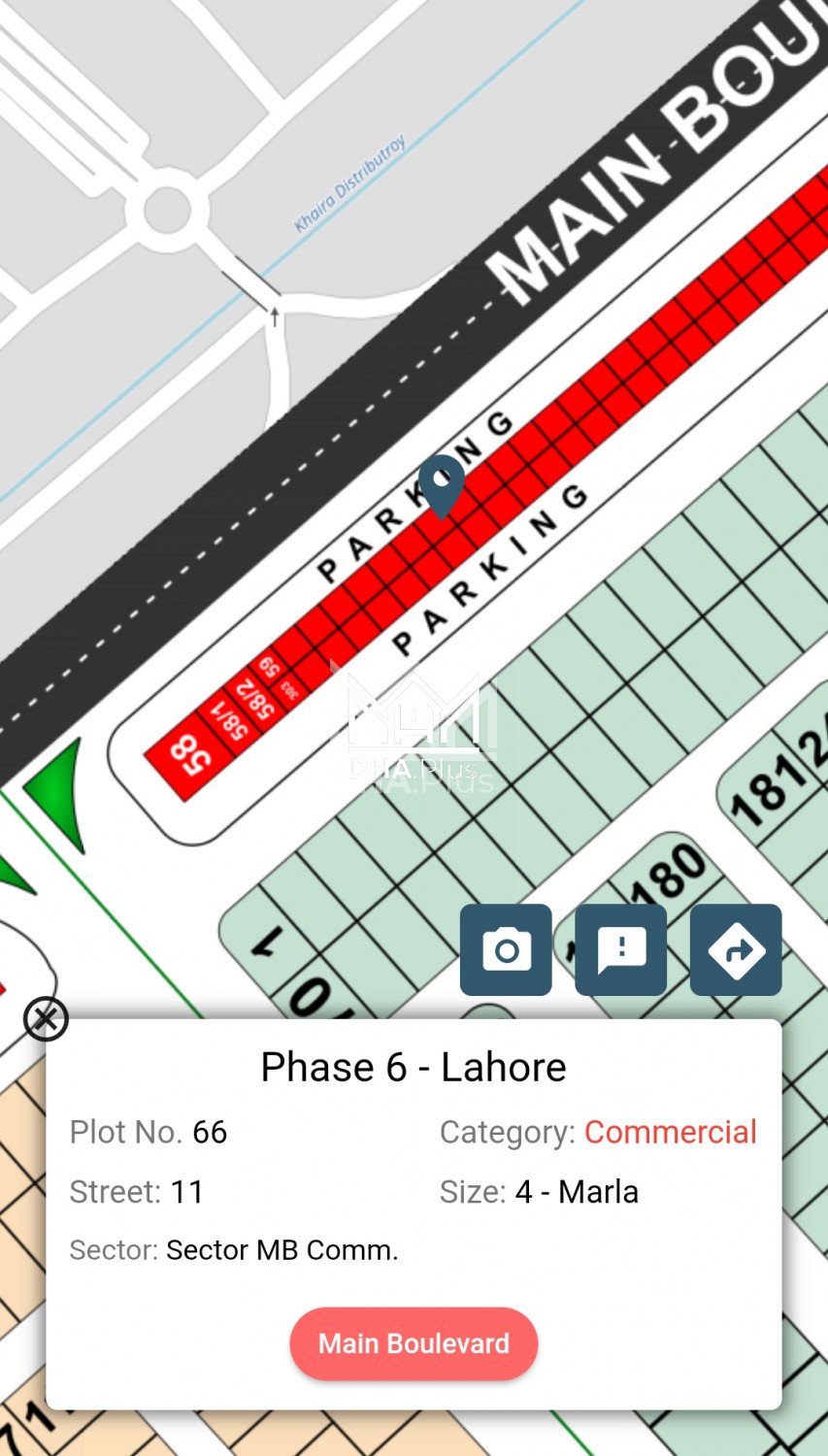Image resolution: width=828 pixels, height=1456 pixels.
Task: Get directions to the plot
Action: [x=735, y=949]
